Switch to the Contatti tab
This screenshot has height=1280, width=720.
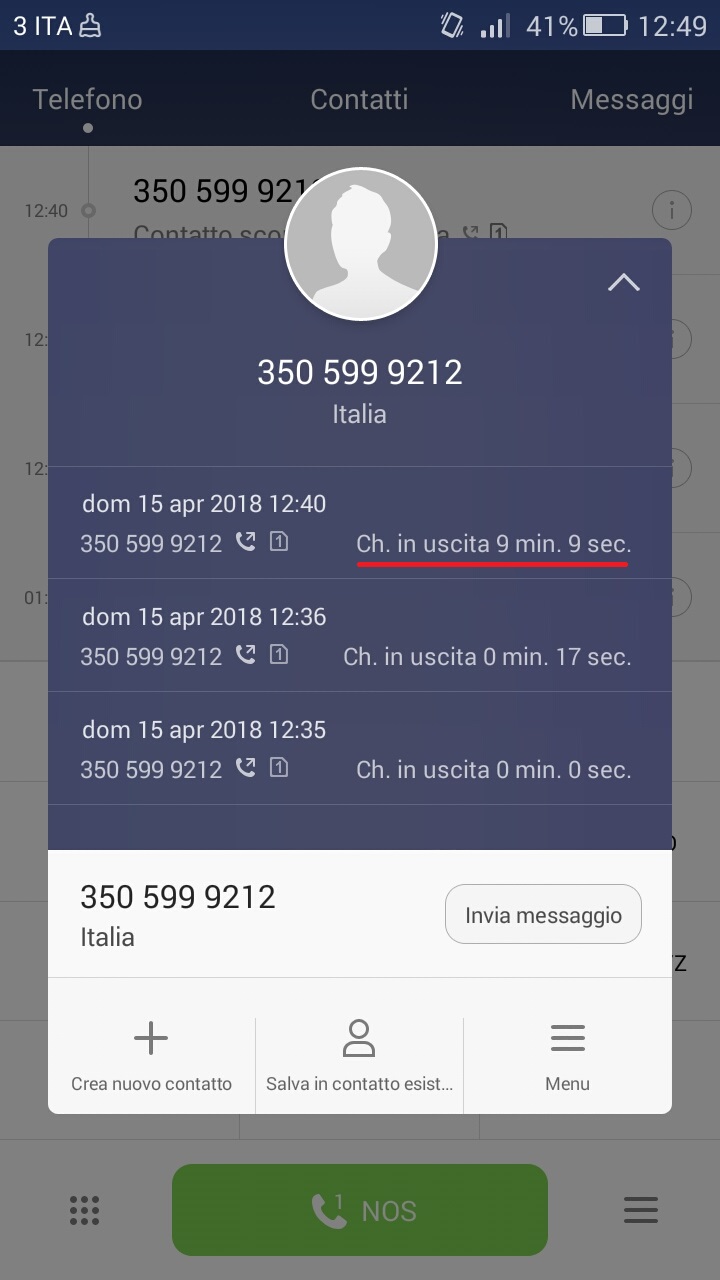point(359,100)
